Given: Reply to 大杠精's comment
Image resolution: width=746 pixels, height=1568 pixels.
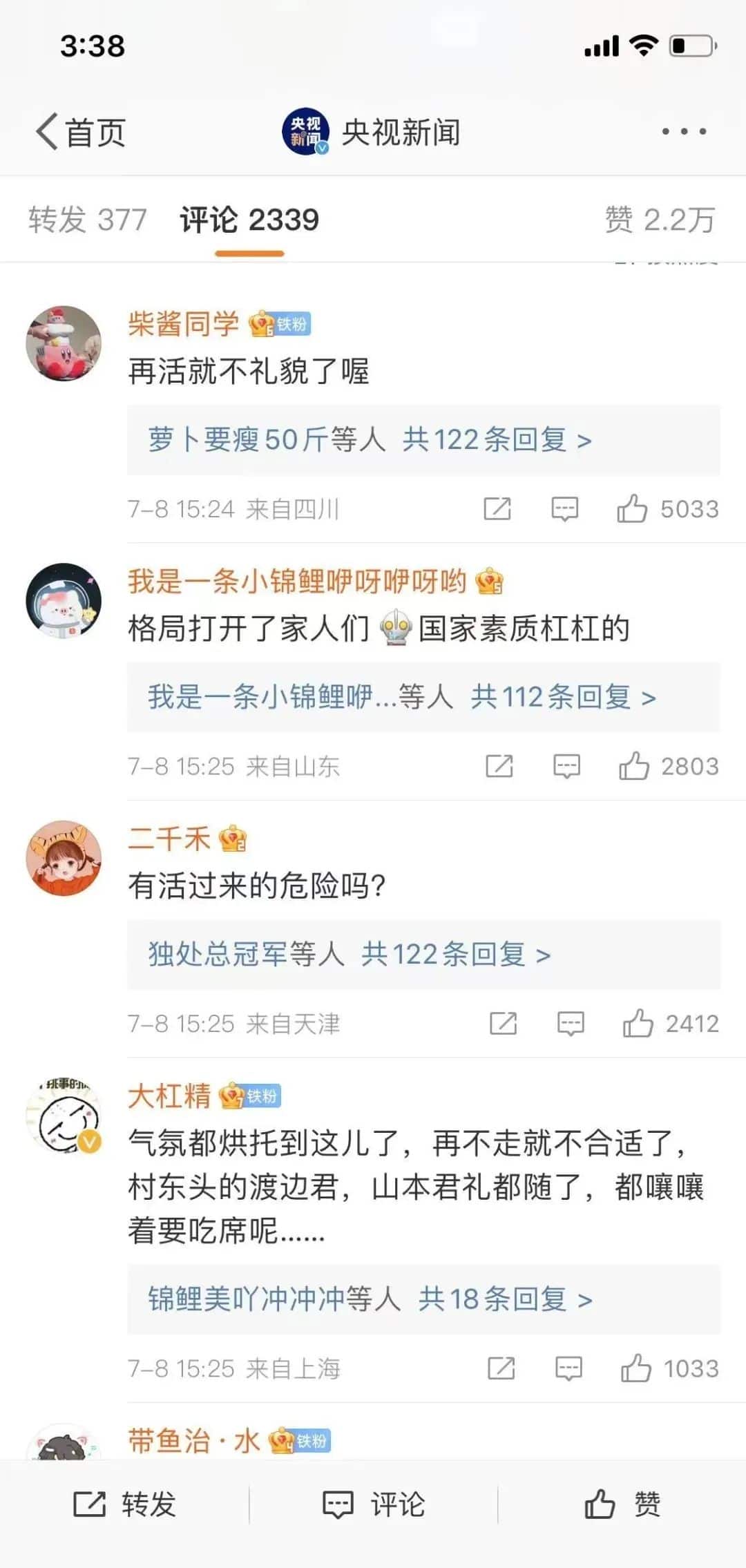Looking at the screenshot, I should tap(568, 1368).
